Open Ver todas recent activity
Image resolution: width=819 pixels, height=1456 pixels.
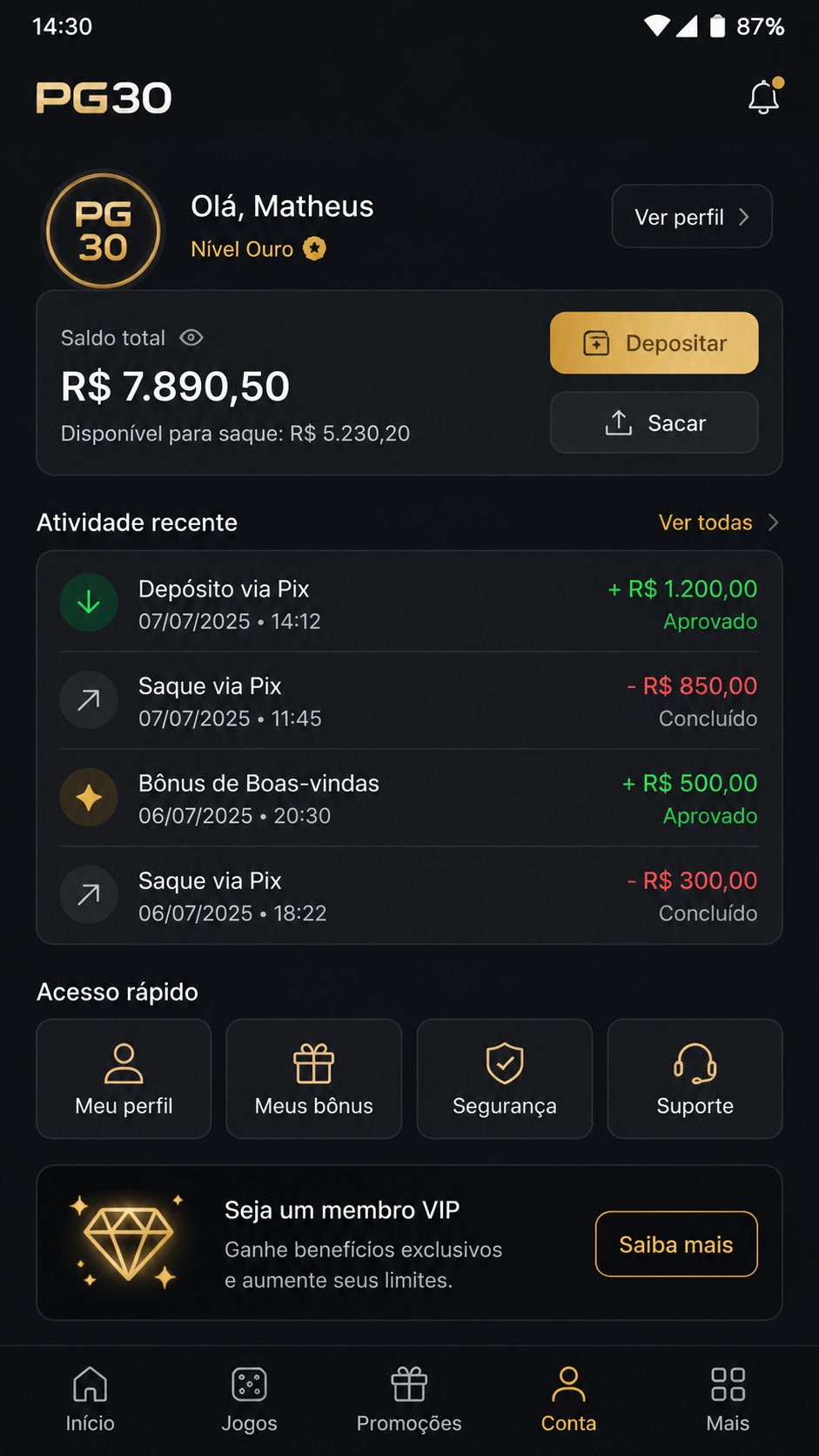coord(718,522)
